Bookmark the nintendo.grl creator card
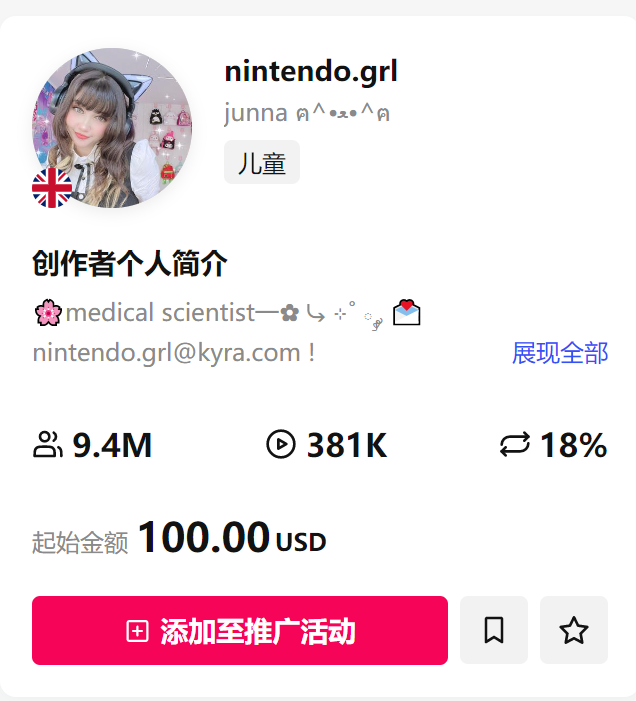This screenshot has height=701, width=636. click(x=493, y=630)
